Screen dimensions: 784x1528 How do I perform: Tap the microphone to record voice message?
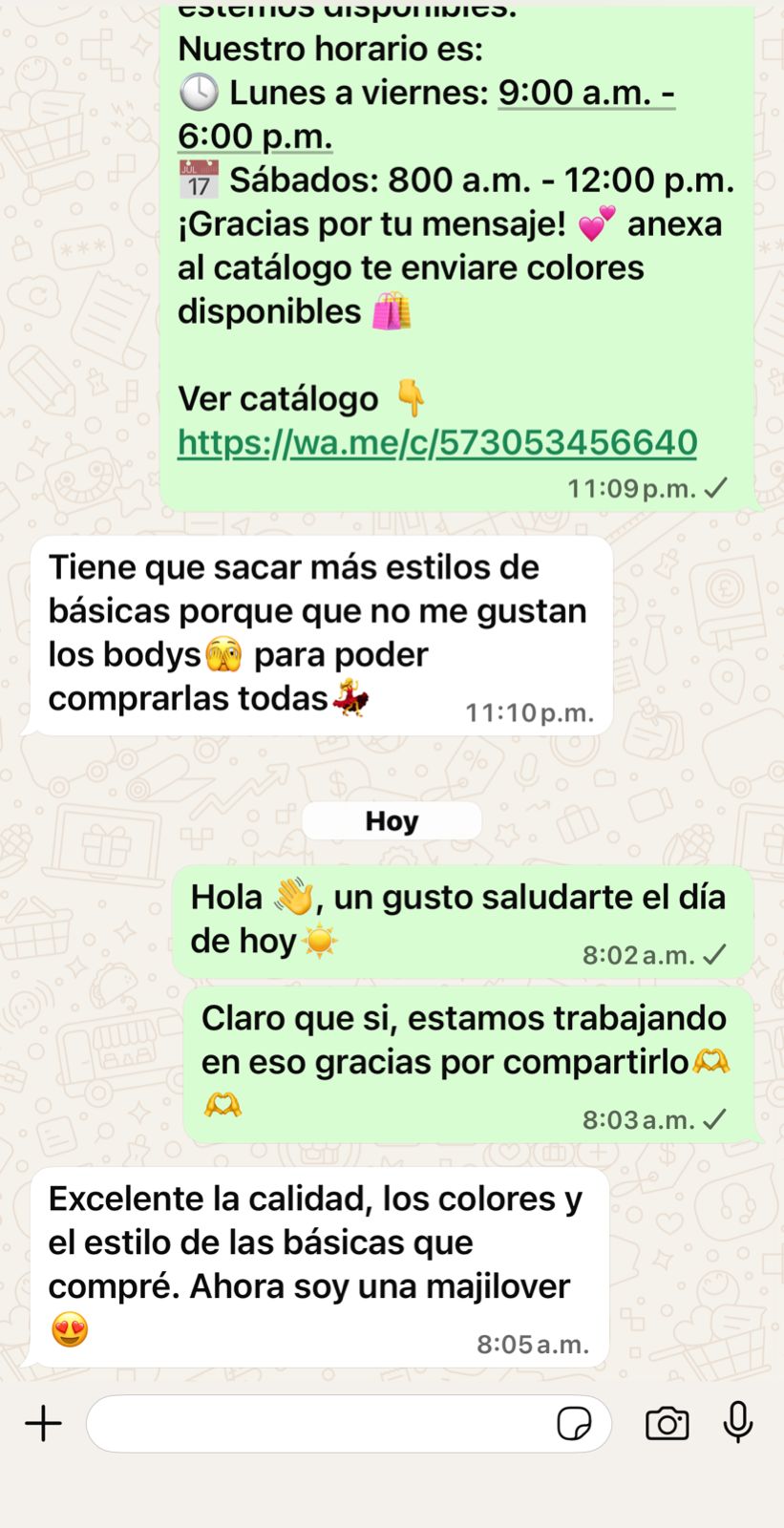737,1423
